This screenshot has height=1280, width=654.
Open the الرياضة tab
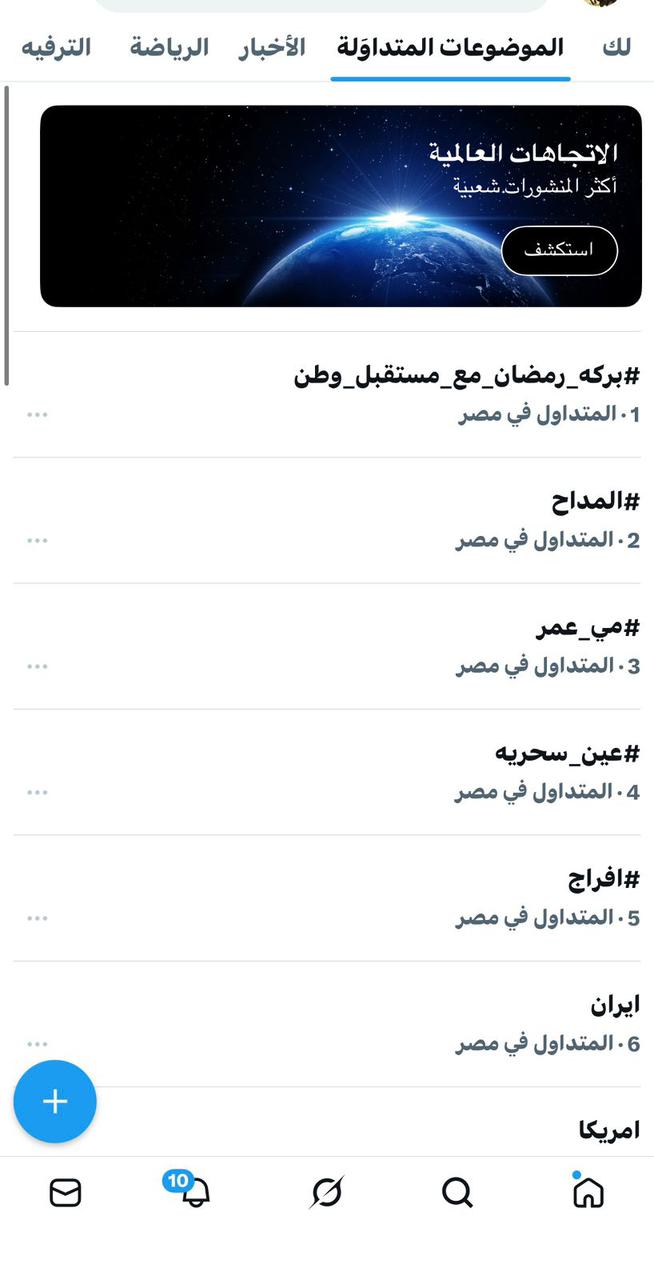coord(169,47)
